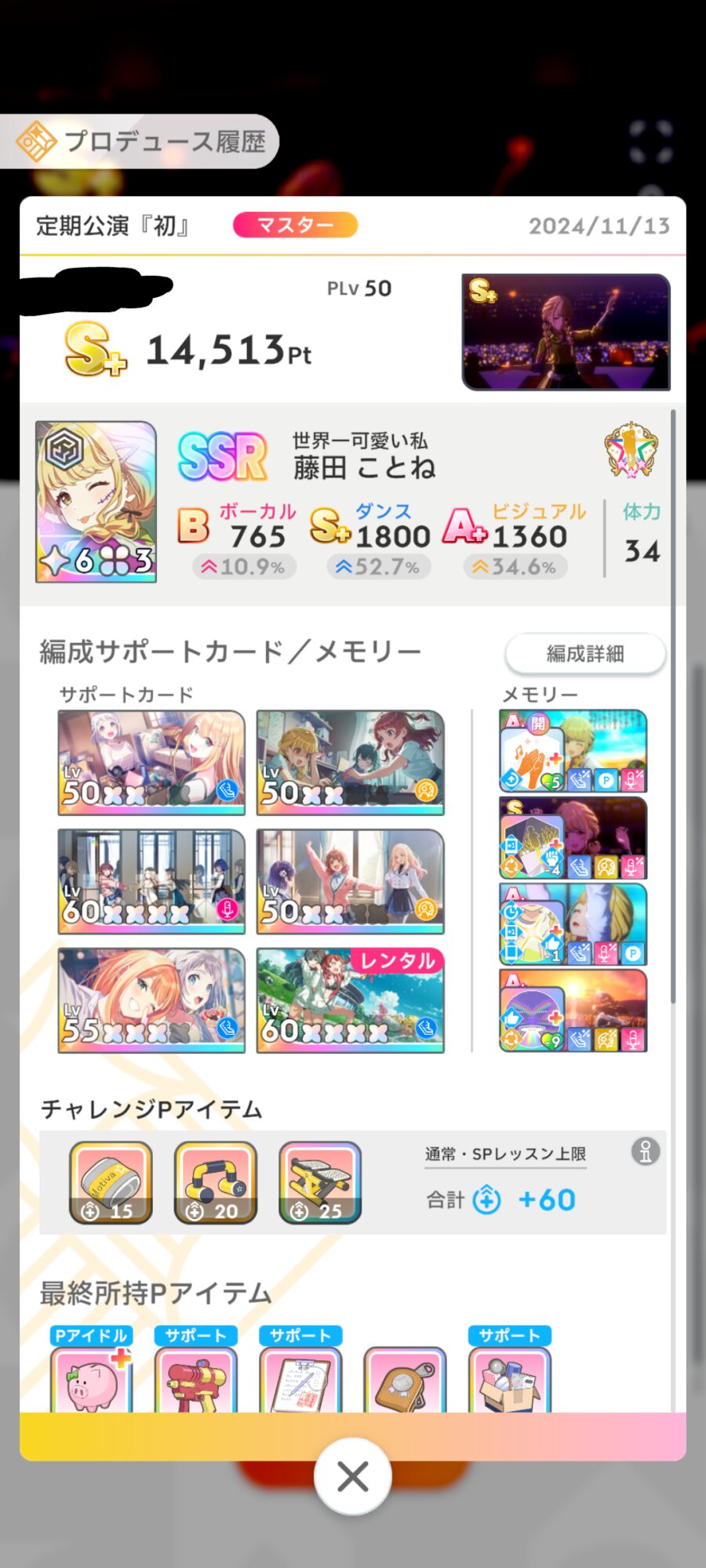Tap the challenge P-item worth 20

216,1183
